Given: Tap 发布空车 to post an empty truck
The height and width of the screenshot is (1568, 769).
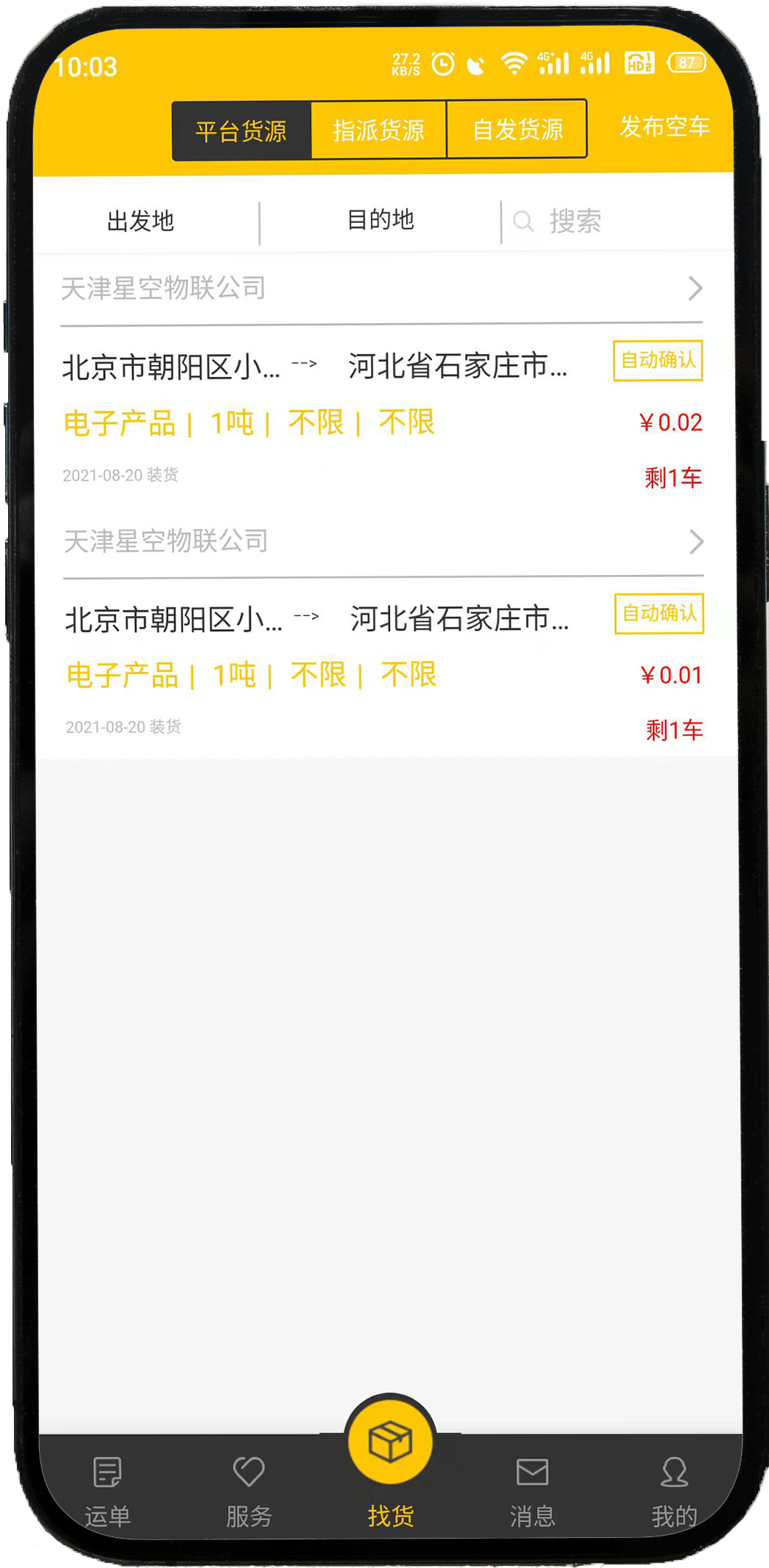Looking at the screenshot, I should coord(665,127).
